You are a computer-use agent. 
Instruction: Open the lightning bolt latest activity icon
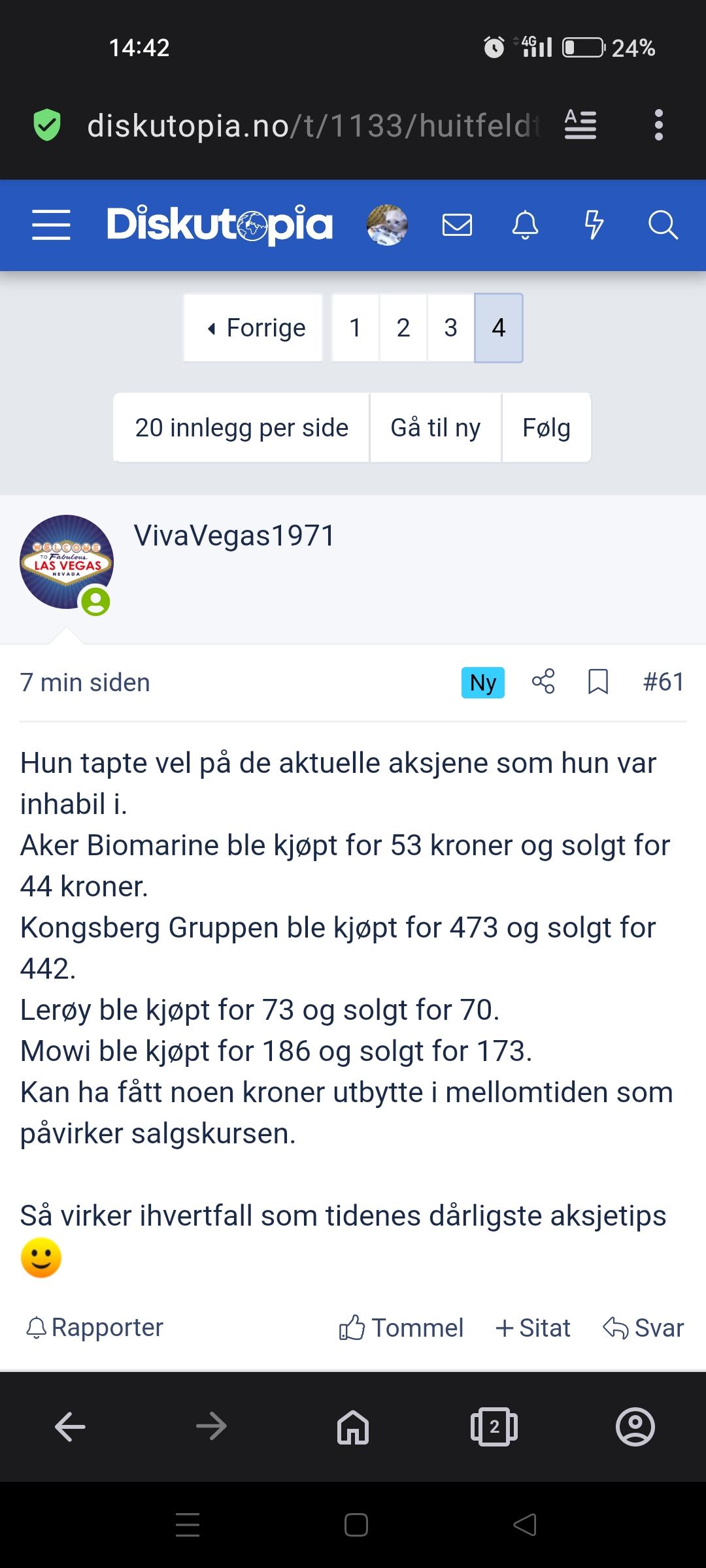594,225
